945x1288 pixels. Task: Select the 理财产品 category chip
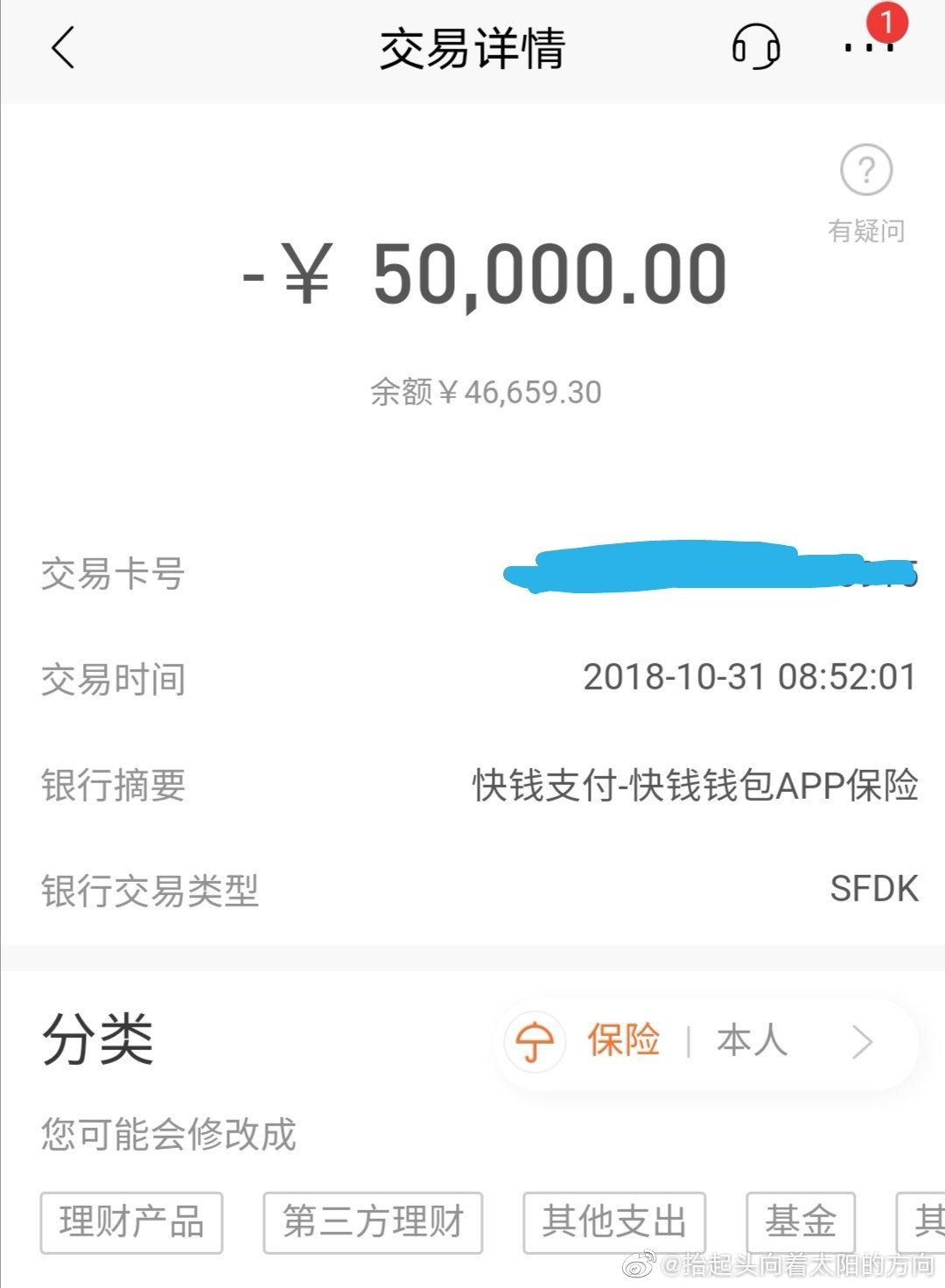131,1221
